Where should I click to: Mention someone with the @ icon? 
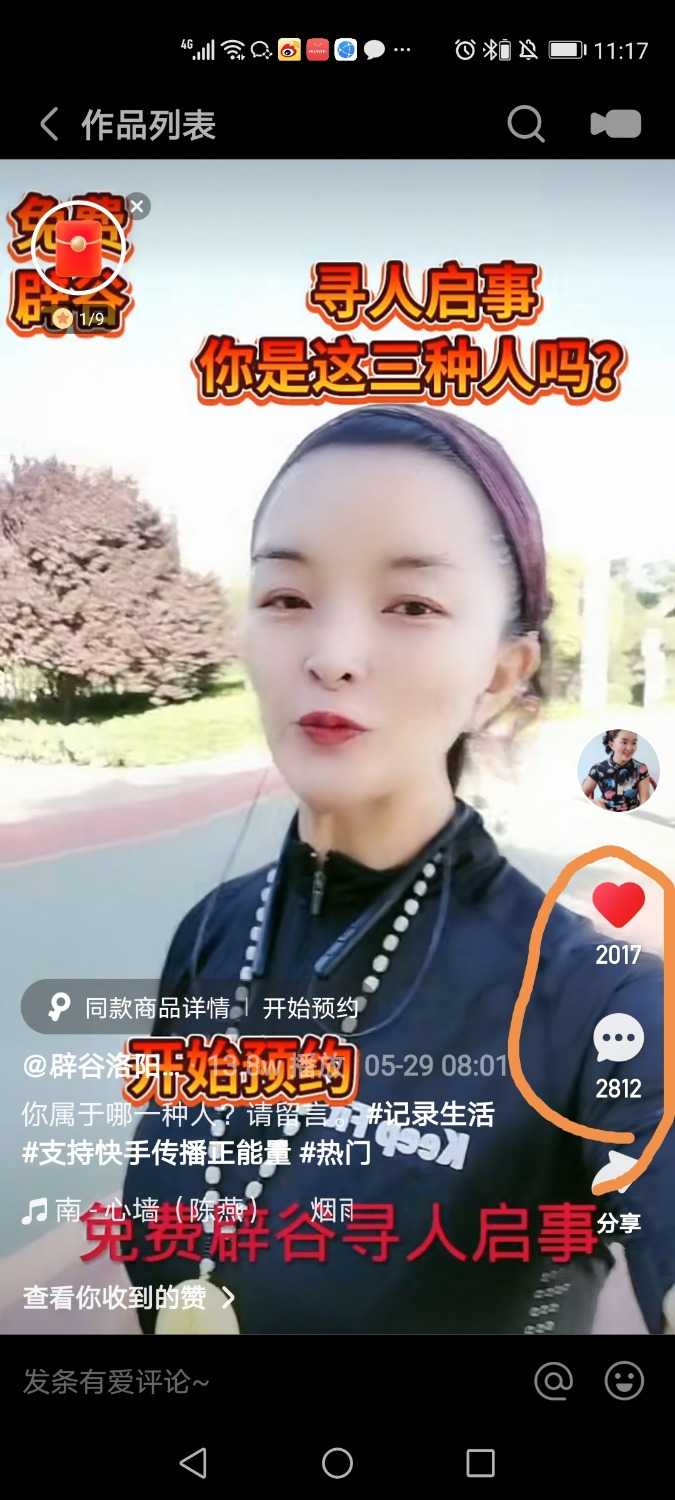click(553, 1382)
